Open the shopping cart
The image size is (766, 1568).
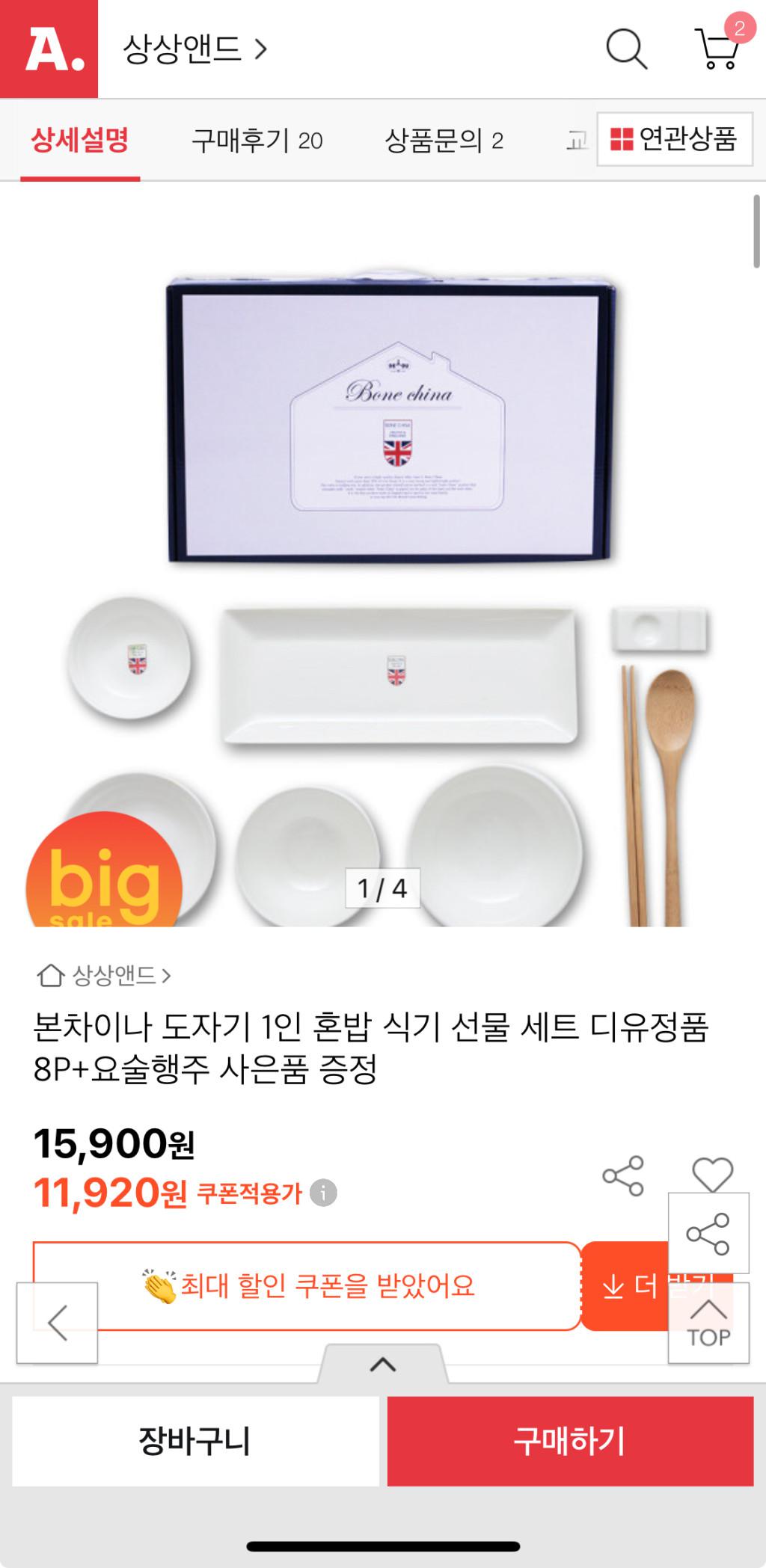point(717,49)
